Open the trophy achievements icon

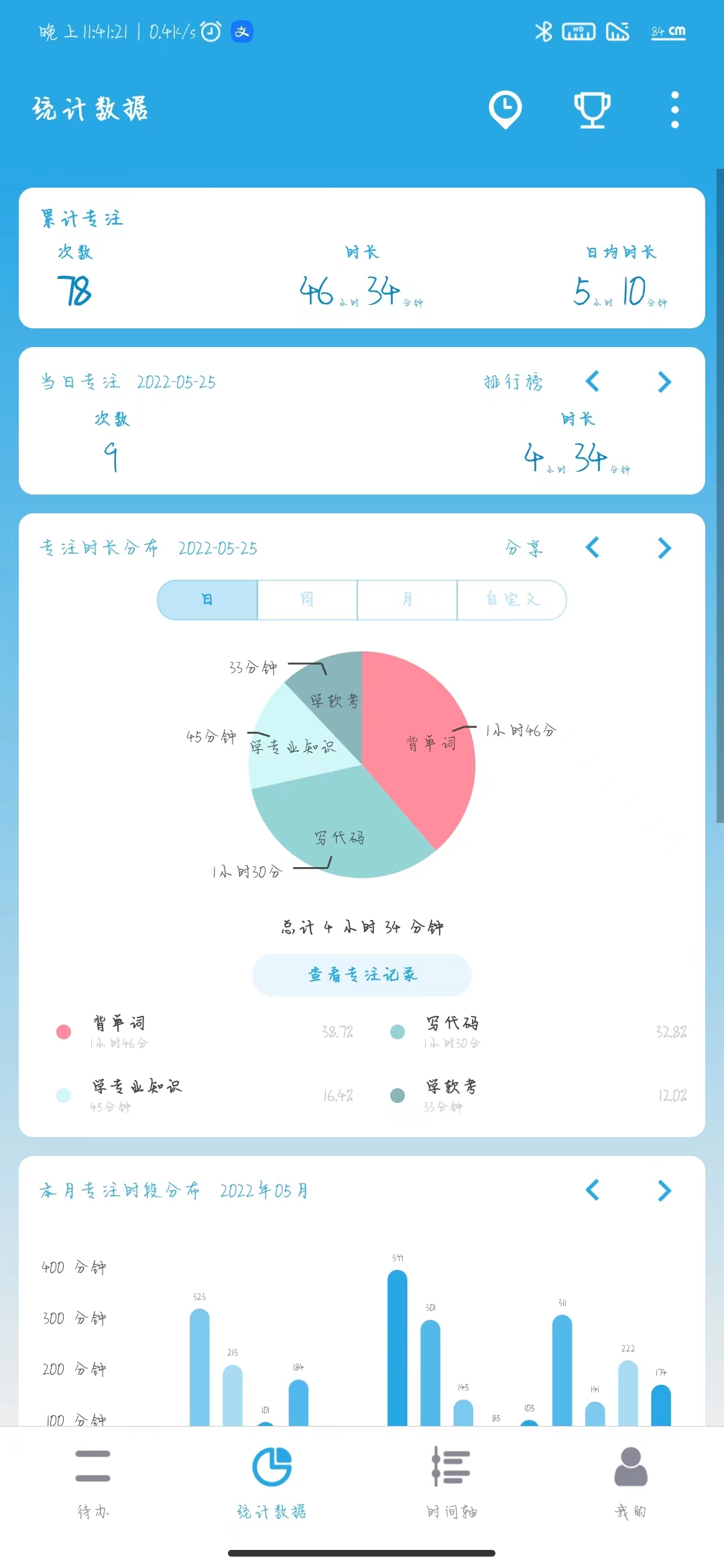point(592,109)
